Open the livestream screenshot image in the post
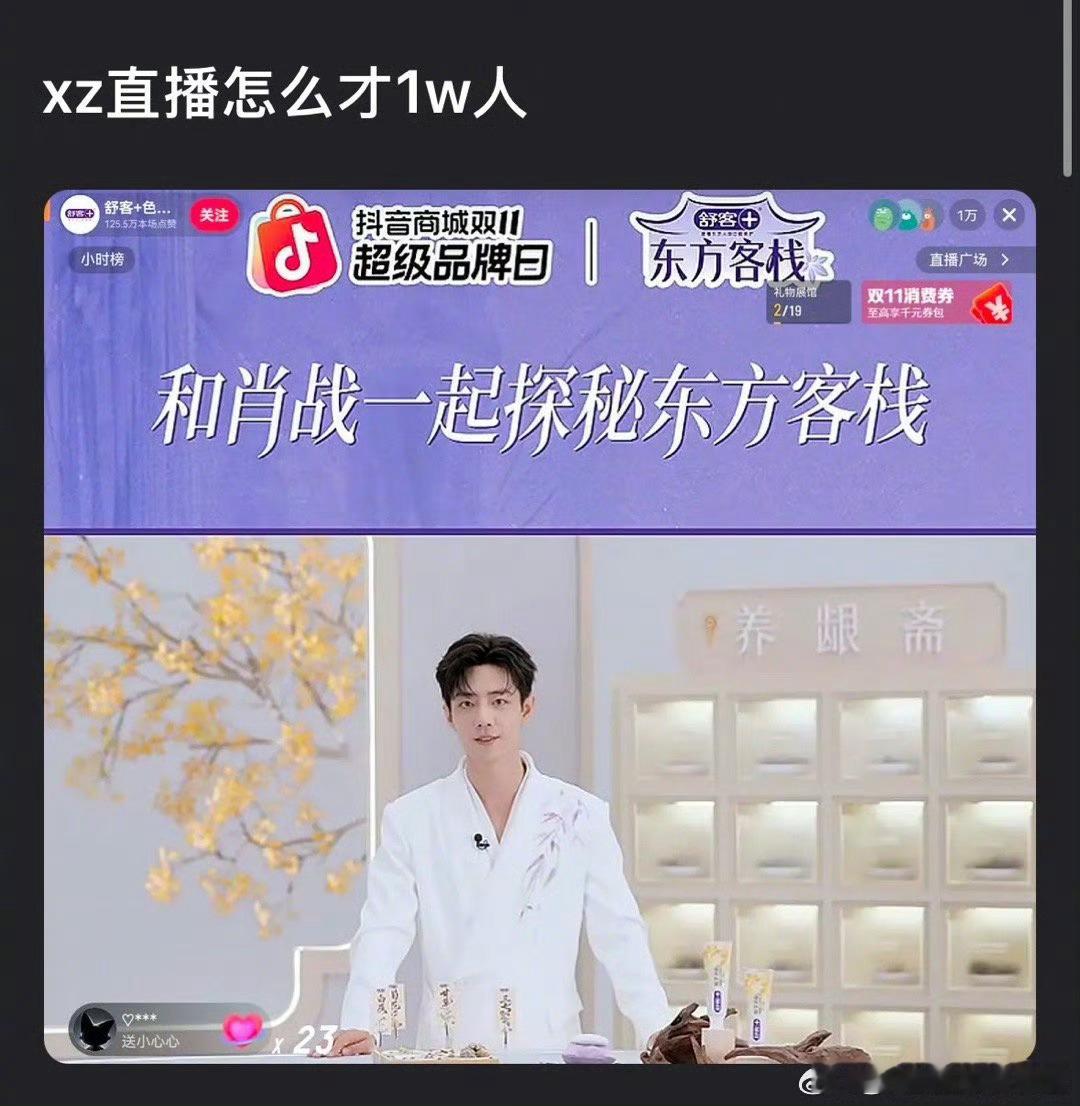Image resolution: width=1080 pixels, height=1106 pixels. [540, 625]
